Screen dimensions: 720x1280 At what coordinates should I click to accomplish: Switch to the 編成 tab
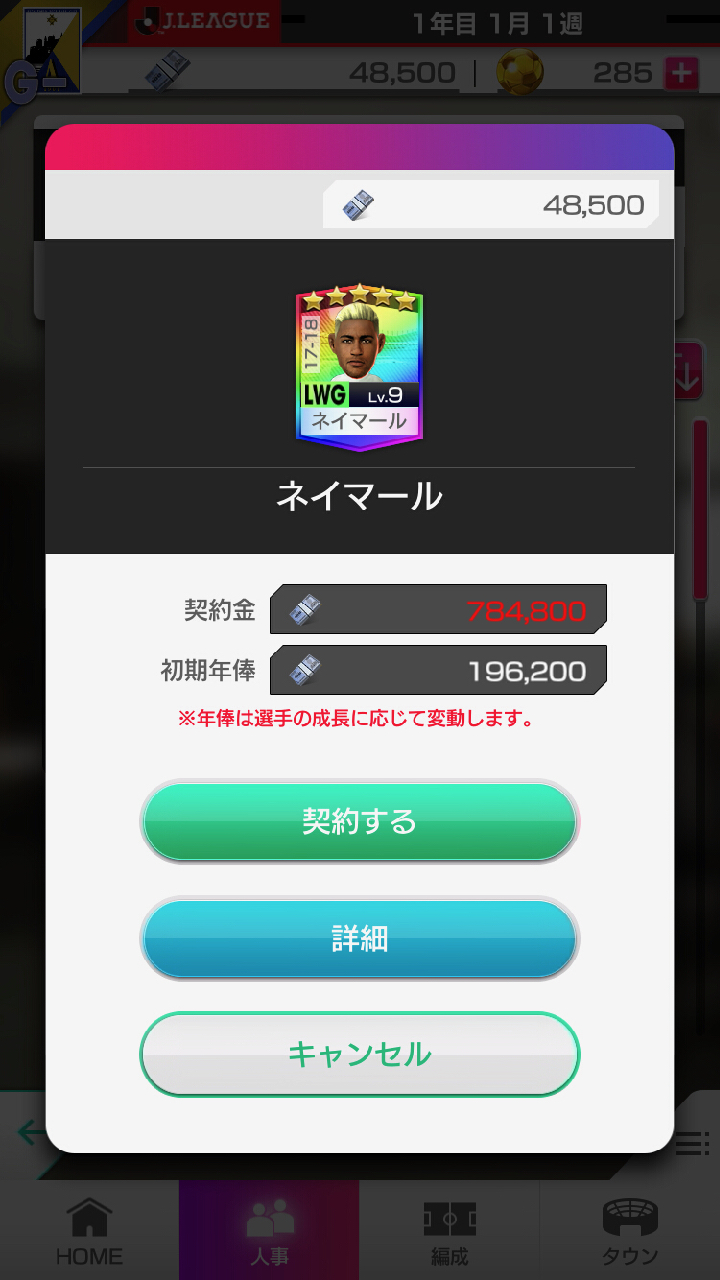tap(449, 1232)
